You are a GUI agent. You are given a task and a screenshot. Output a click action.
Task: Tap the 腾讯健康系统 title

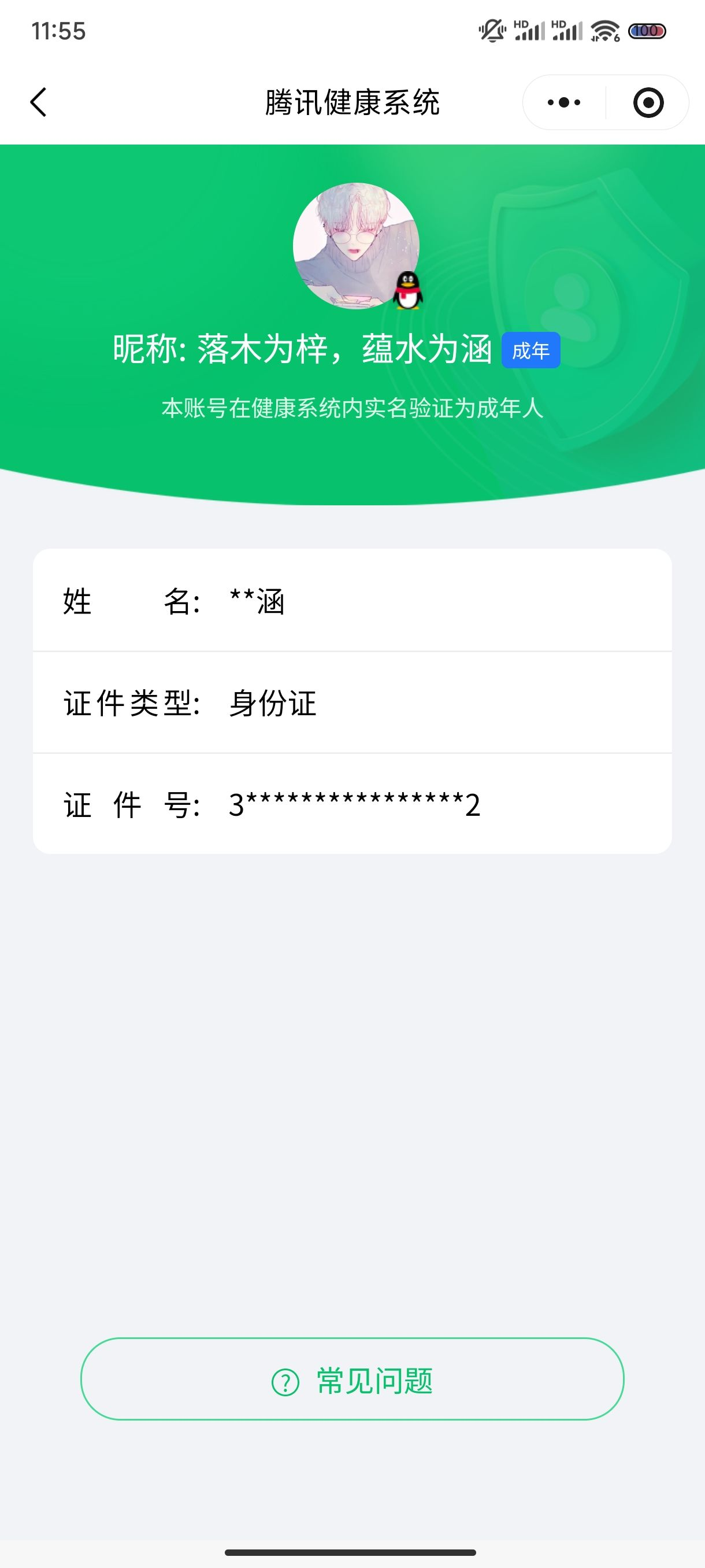[352, 101]
